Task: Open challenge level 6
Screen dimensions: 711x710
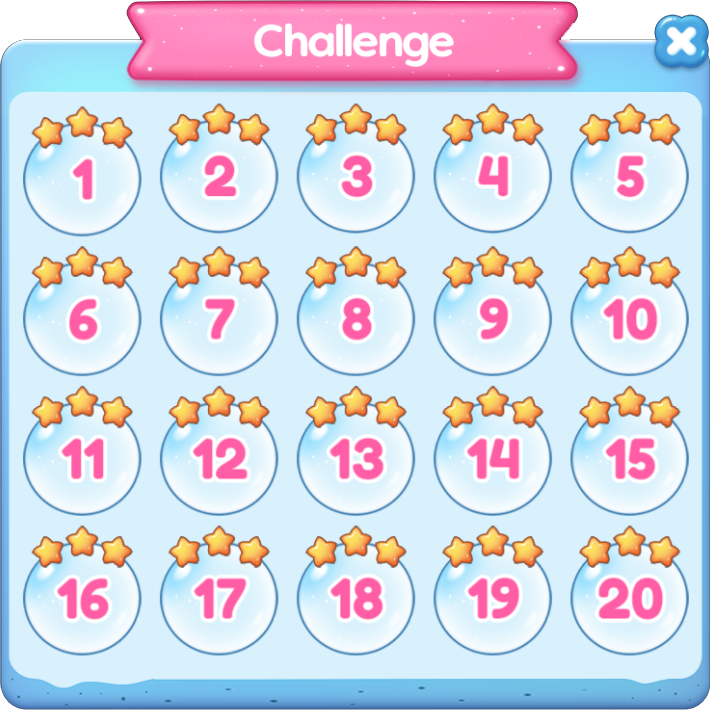Action: (x=83, y=318)
